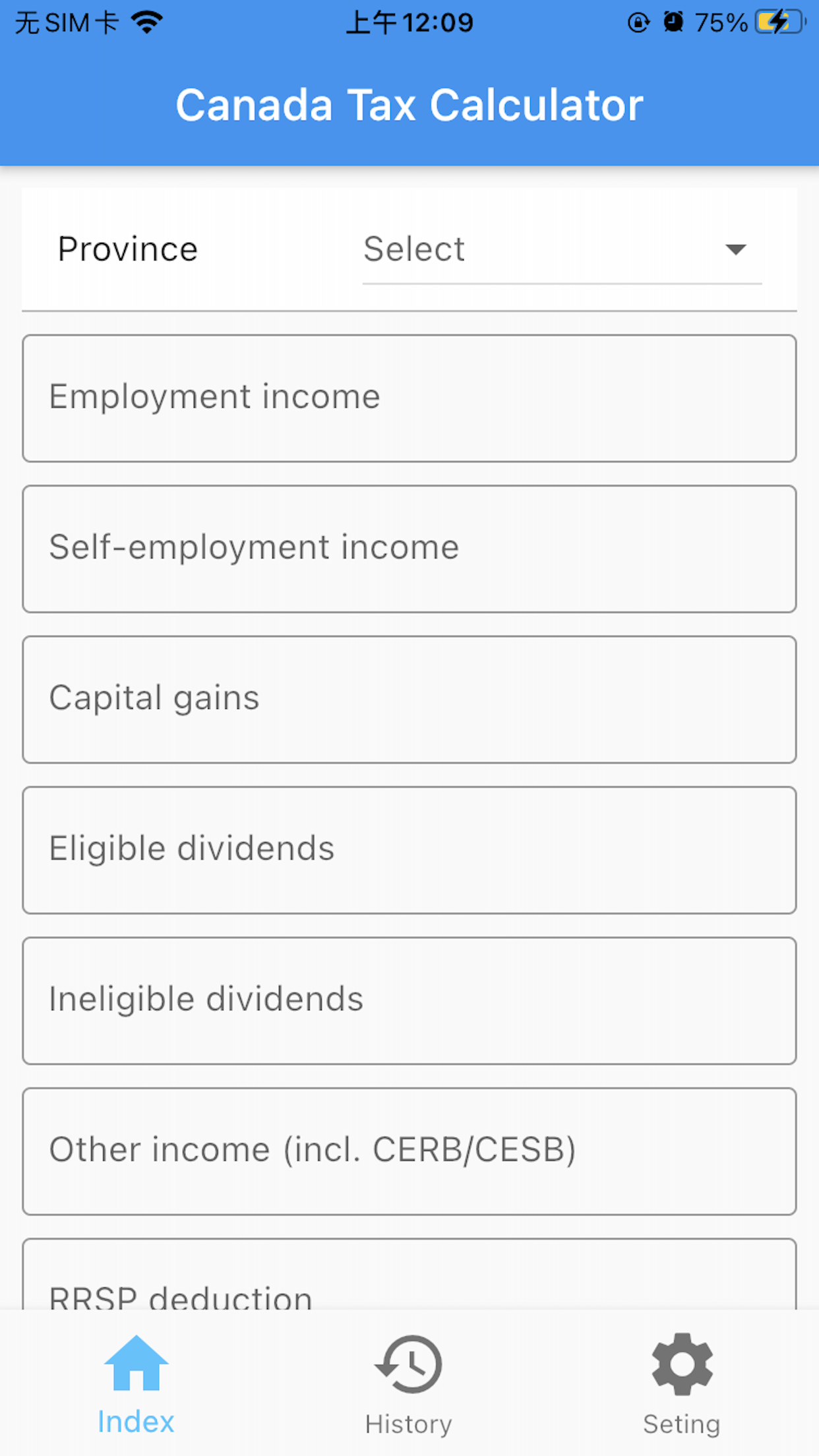This screenshot has height=1456, width=819.
Task: Focus the Employment income field
Action: 409,398
